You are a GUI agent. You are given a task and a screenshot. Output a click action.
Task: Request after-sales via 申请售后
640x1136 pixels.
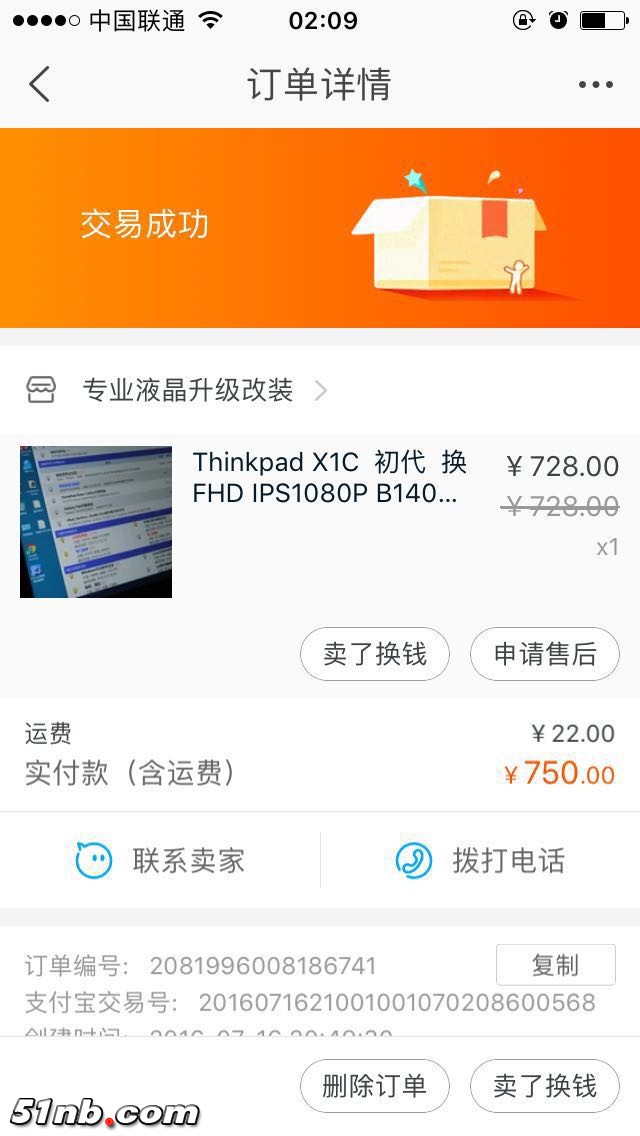(545, 655)
